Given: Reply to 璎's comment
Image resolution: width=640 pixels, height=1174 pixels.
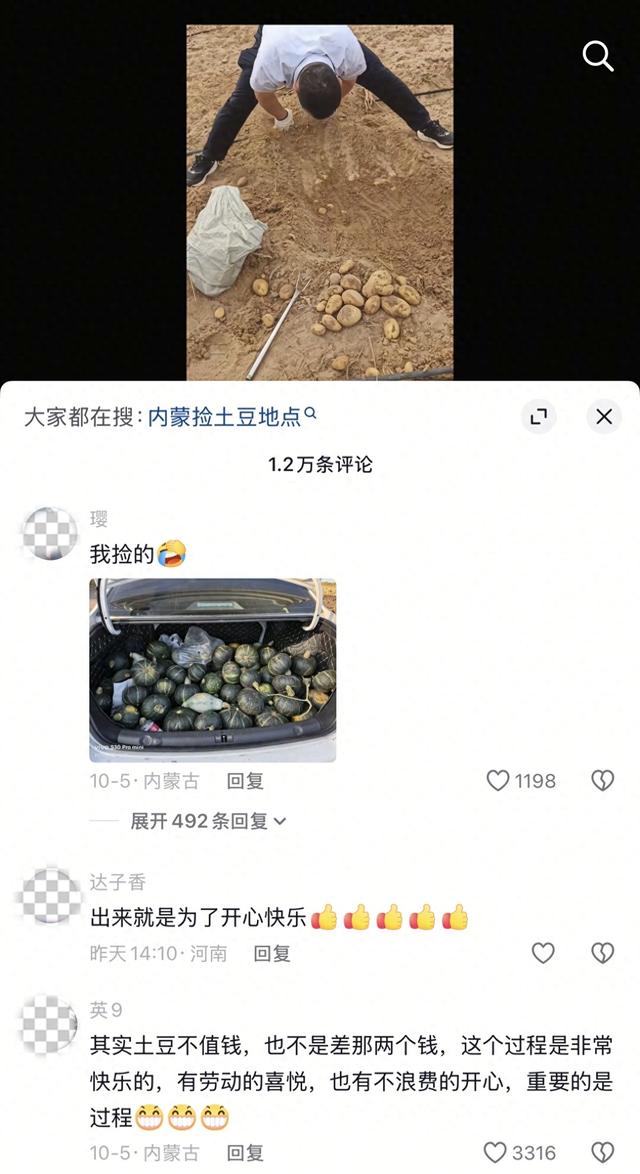Looking at the screenshot, I should point(245,781).
